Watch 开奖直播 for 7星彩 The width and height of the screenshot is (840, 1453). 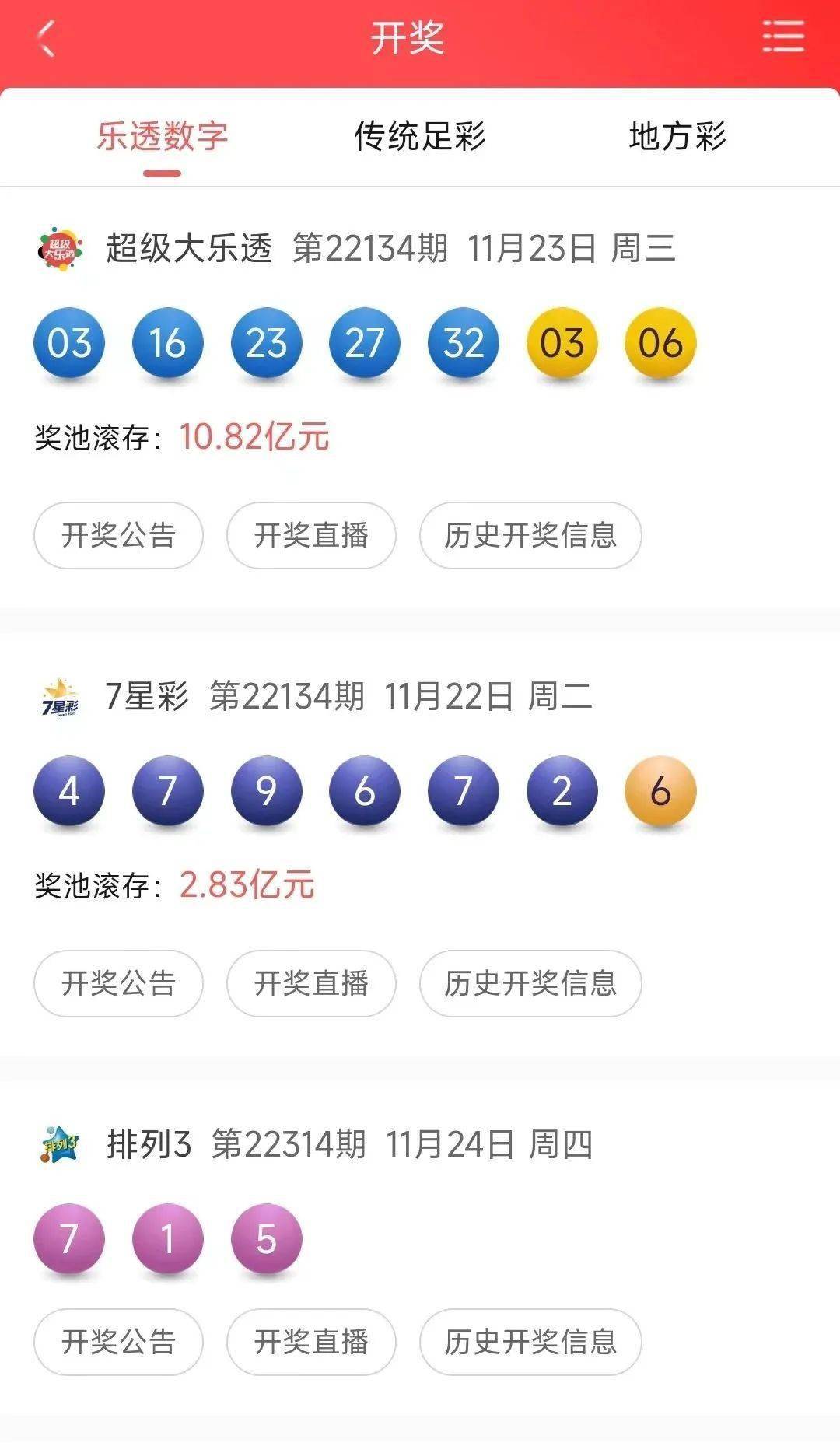click(x=311, y=983)
